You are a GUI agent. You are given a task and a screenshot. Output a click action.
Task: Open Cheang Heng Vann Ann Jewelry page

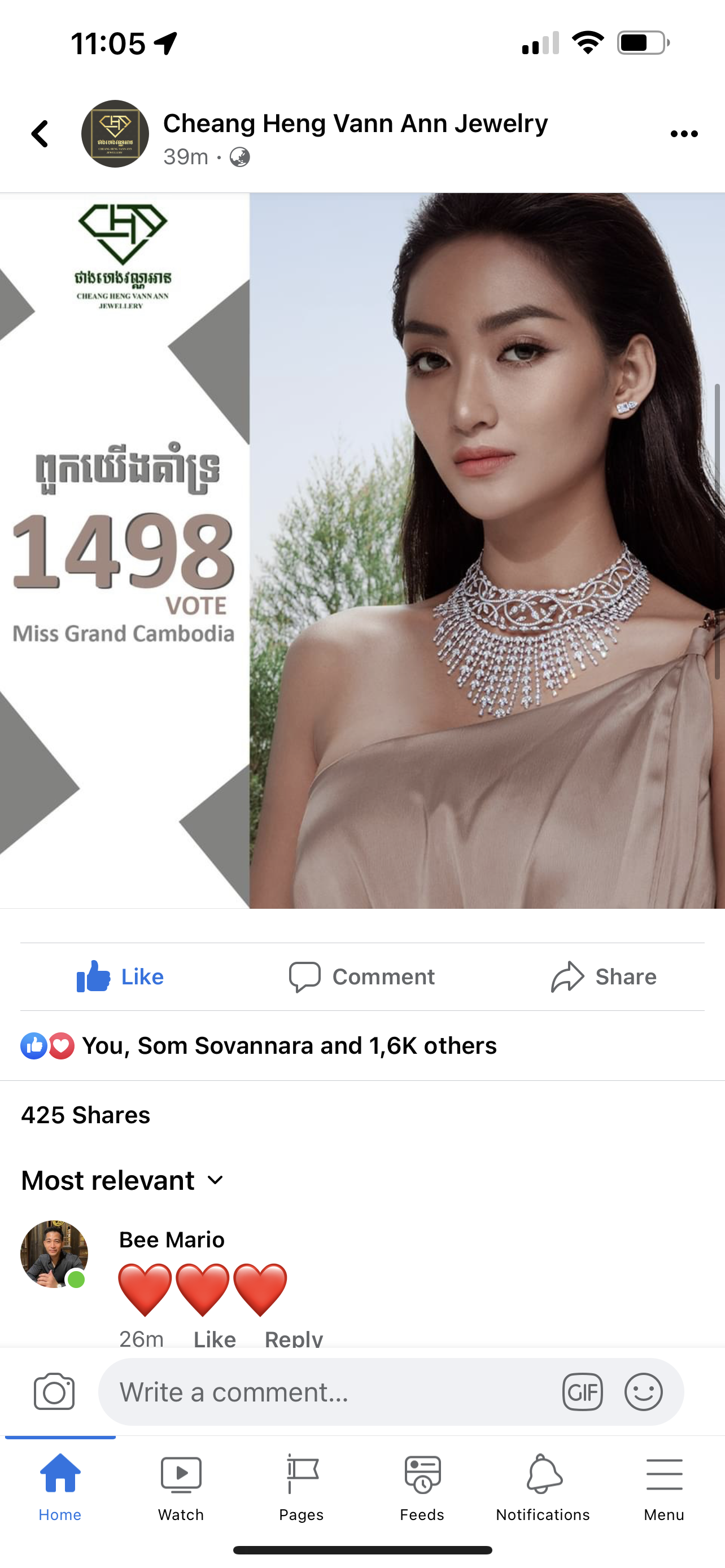(x=355, y=124)
